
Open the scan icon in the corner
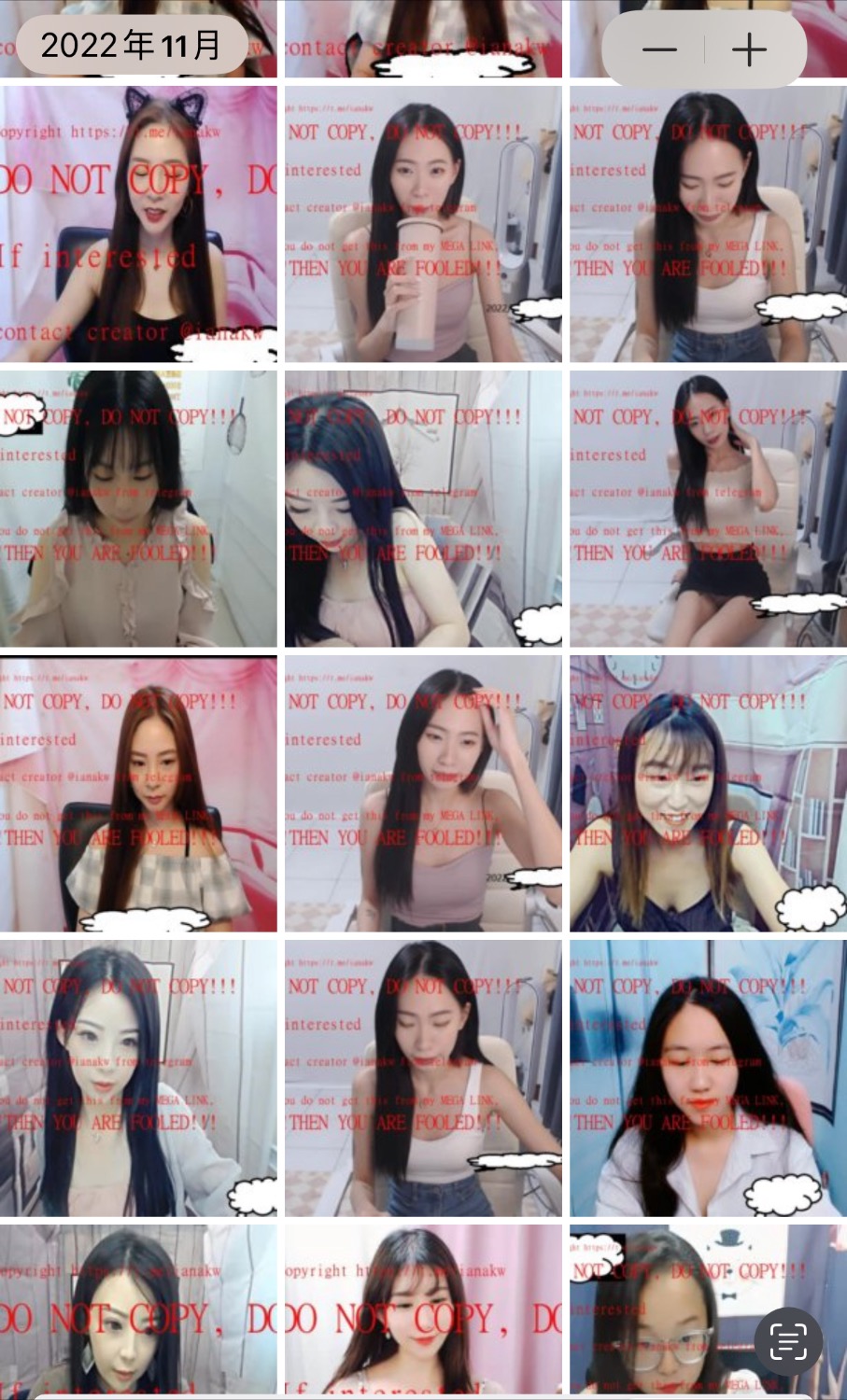click(788, 1342)
